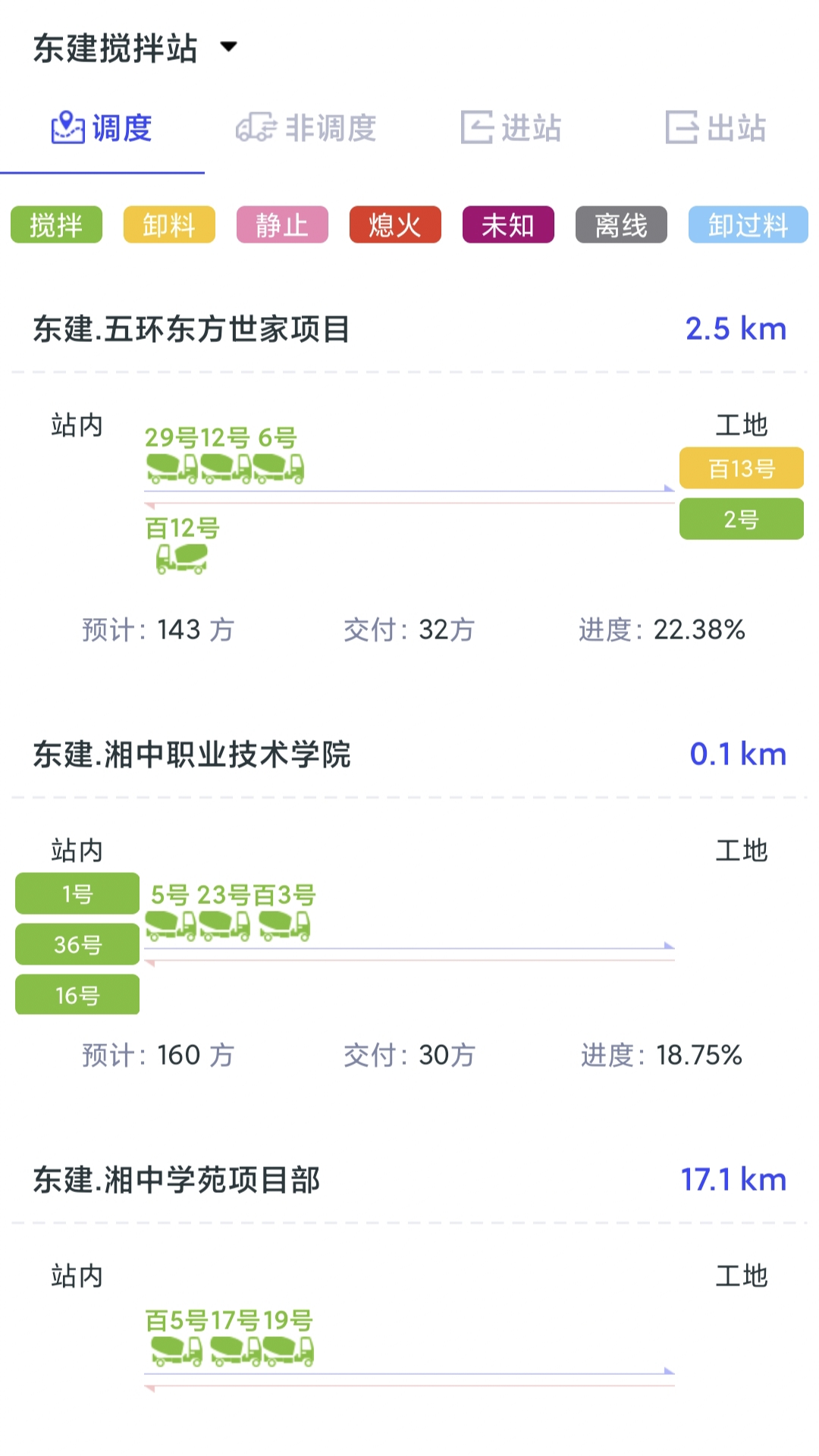The height and width of the screenshot is (1456, 819).
Task: Enable the 熄火 status filter
Action: [394, 224]
